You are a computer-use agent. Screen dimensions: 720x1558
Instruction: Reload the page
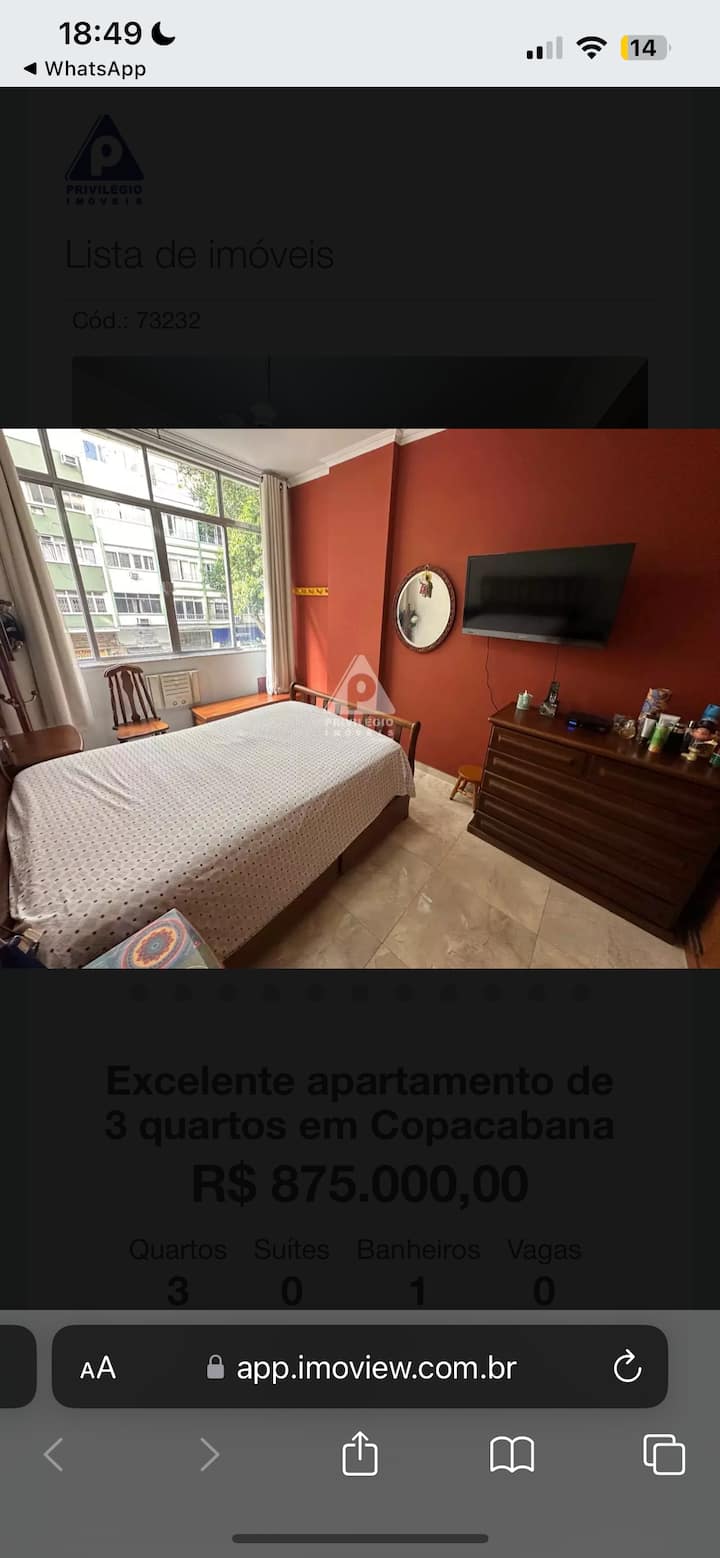pyautogui.click(x=627, y=1367)
